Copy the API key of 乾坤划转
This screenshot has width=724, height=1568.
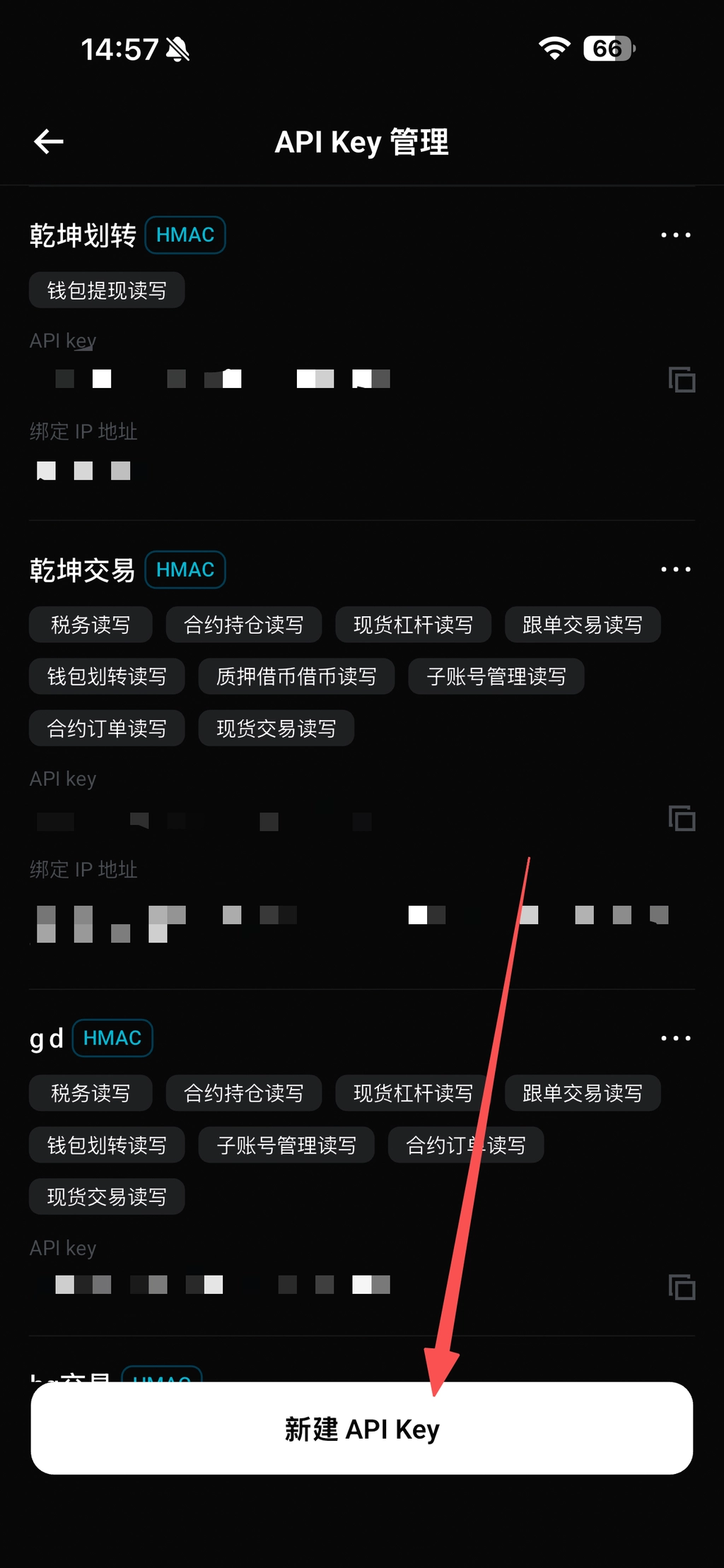(682, 379)
